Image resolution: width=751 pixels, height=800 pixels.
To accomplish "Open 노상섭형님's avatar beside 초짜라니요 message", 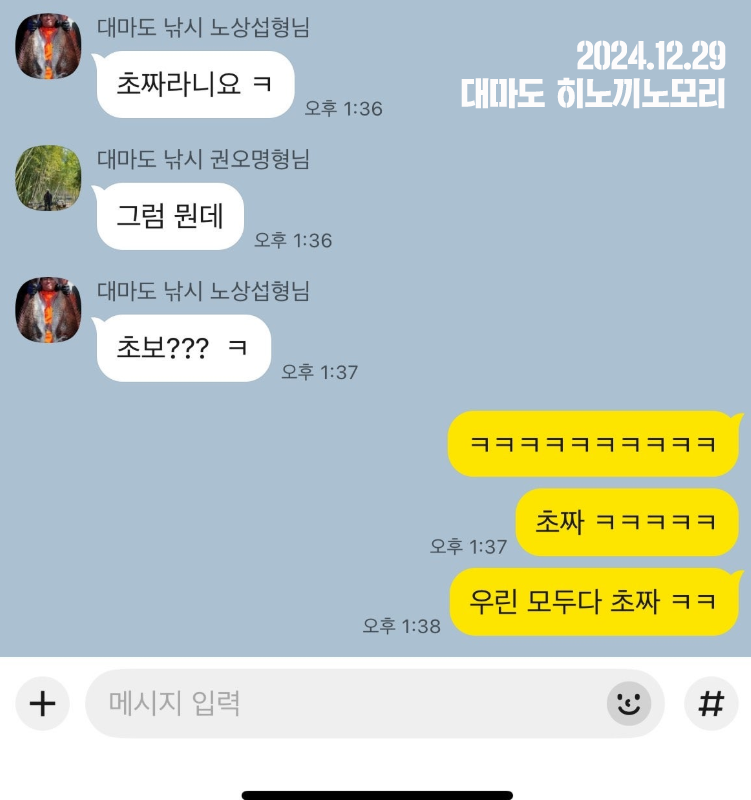I will coord(48,46).
